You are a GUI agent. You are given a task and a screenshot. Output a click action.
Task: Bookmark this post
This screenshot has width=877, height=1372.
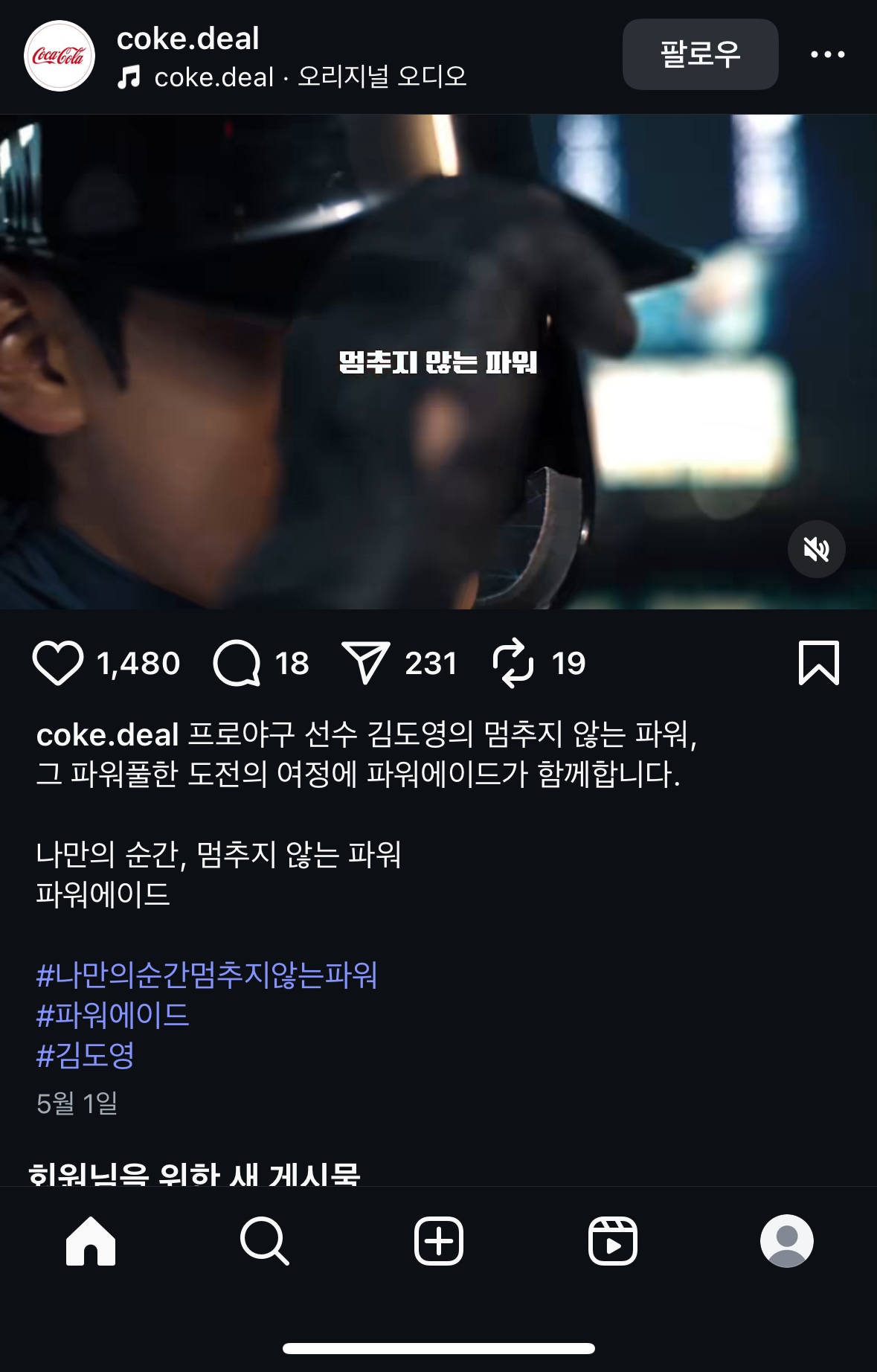(818, 663)
